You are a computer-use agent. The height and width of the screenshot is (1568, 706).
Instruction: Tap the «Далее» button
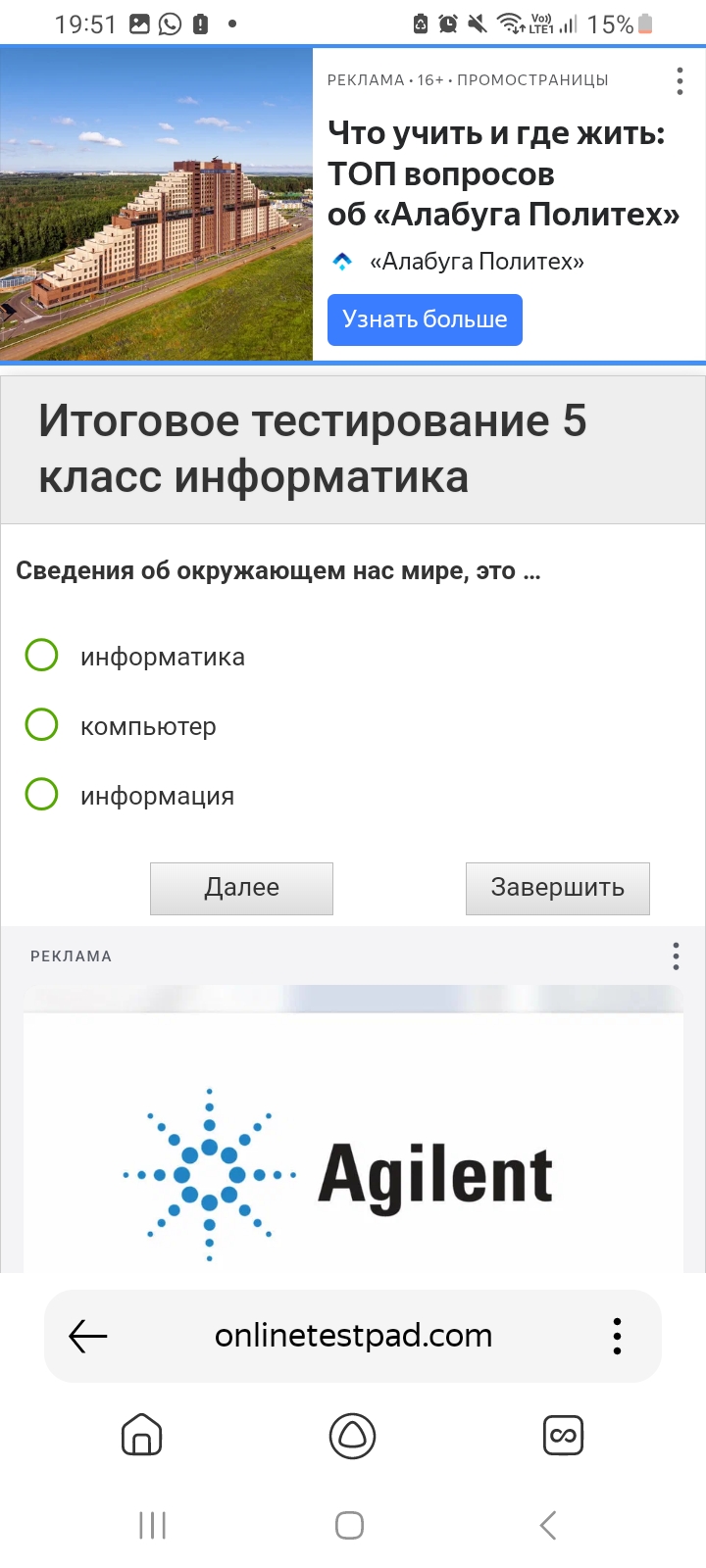(241, 888)
